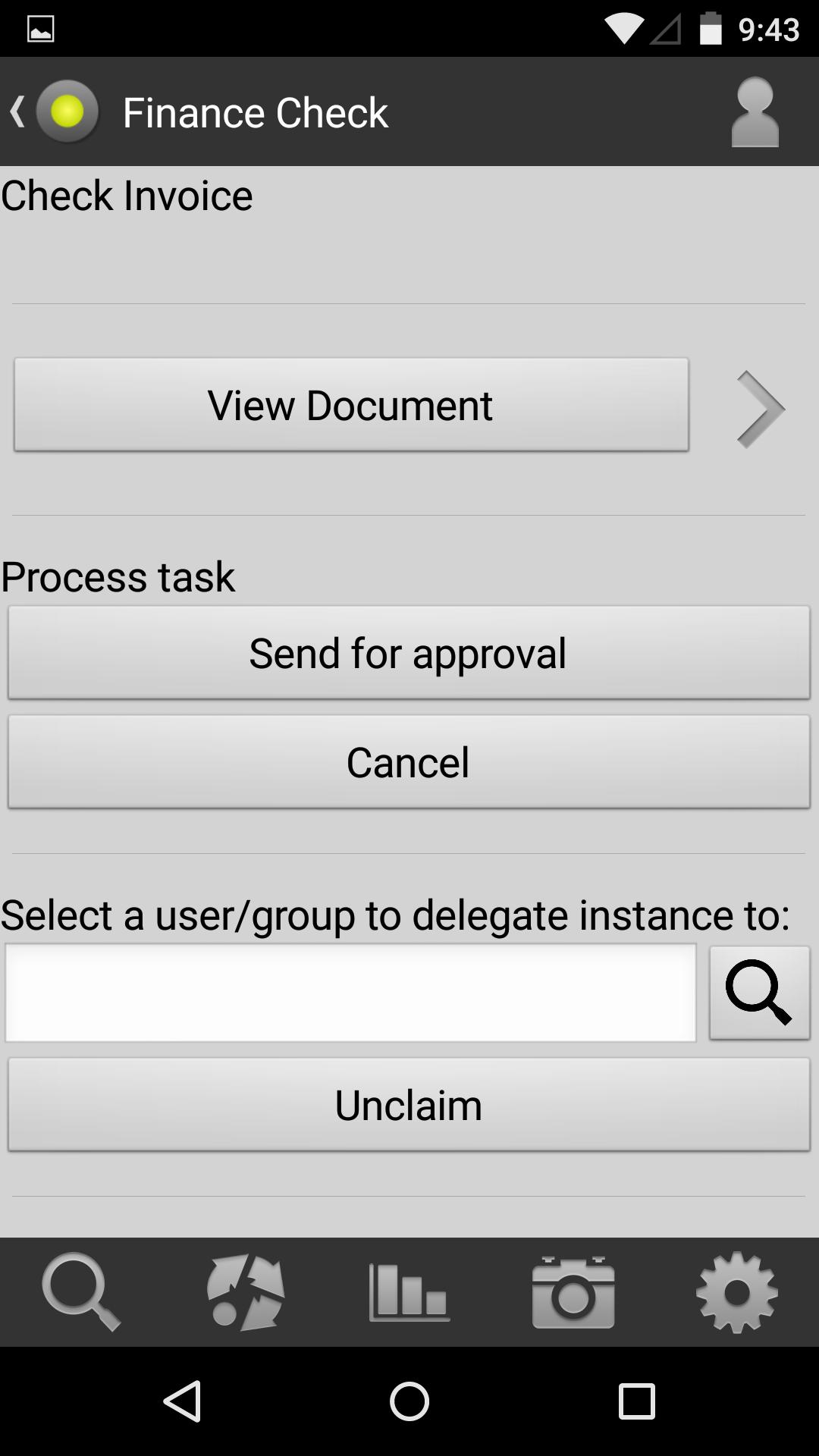This screenshot has height=1456, width=819.
Task: Open the View Document button
Action: point(351,405)
